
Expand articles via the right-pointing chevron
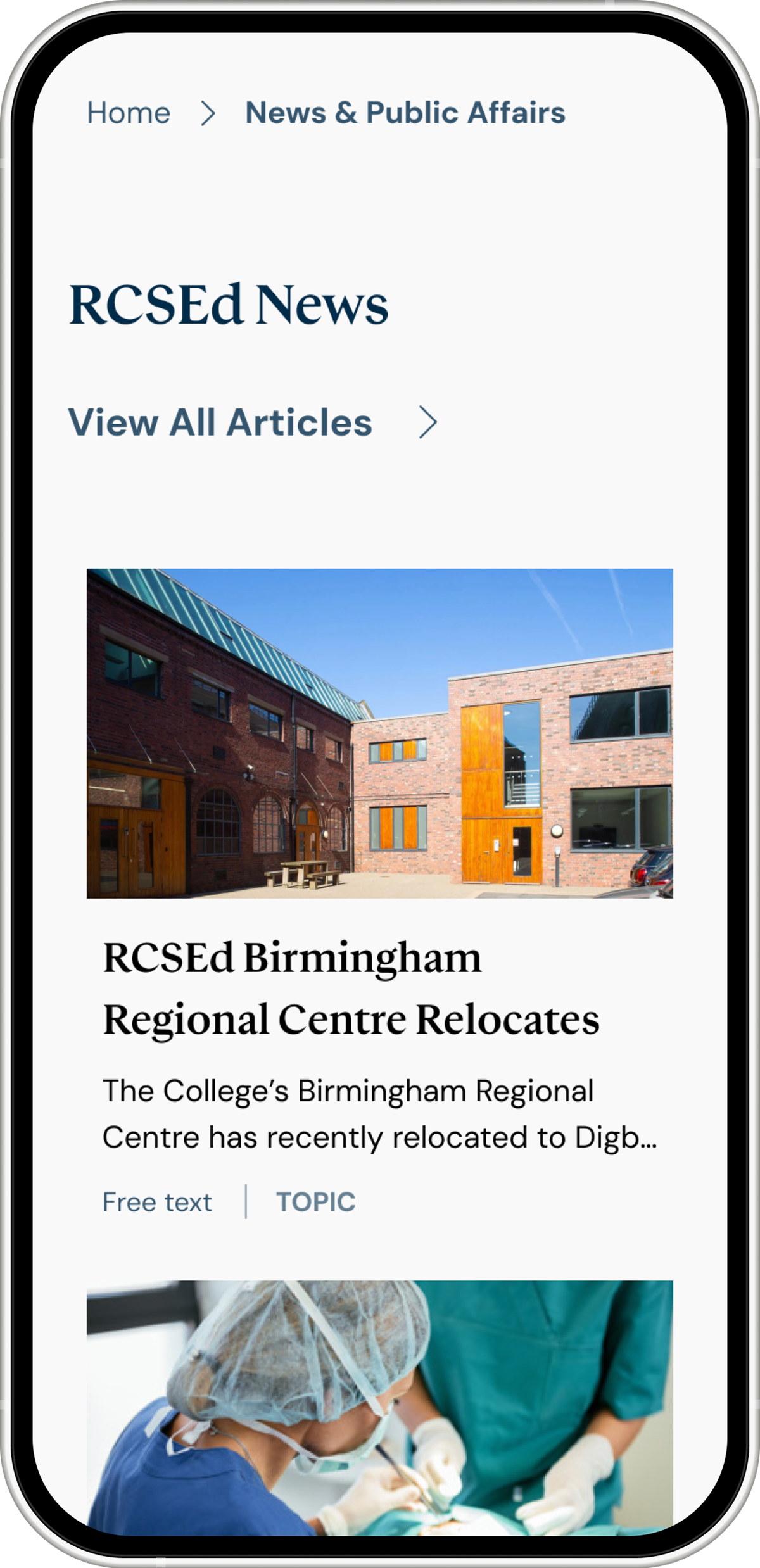[x=428, y=422]
